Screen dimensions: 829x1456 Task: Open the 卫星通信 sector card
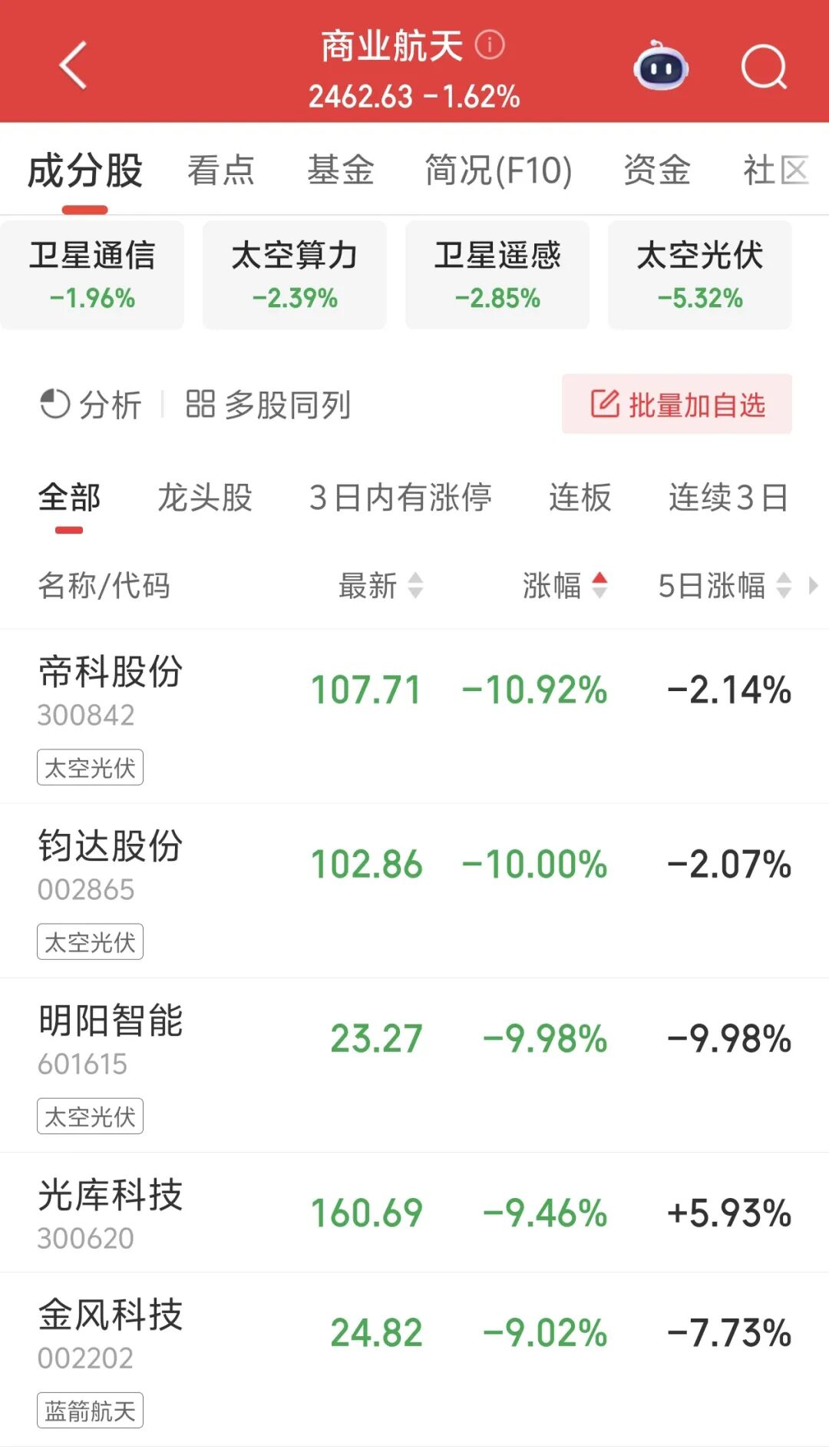point(92,275)
